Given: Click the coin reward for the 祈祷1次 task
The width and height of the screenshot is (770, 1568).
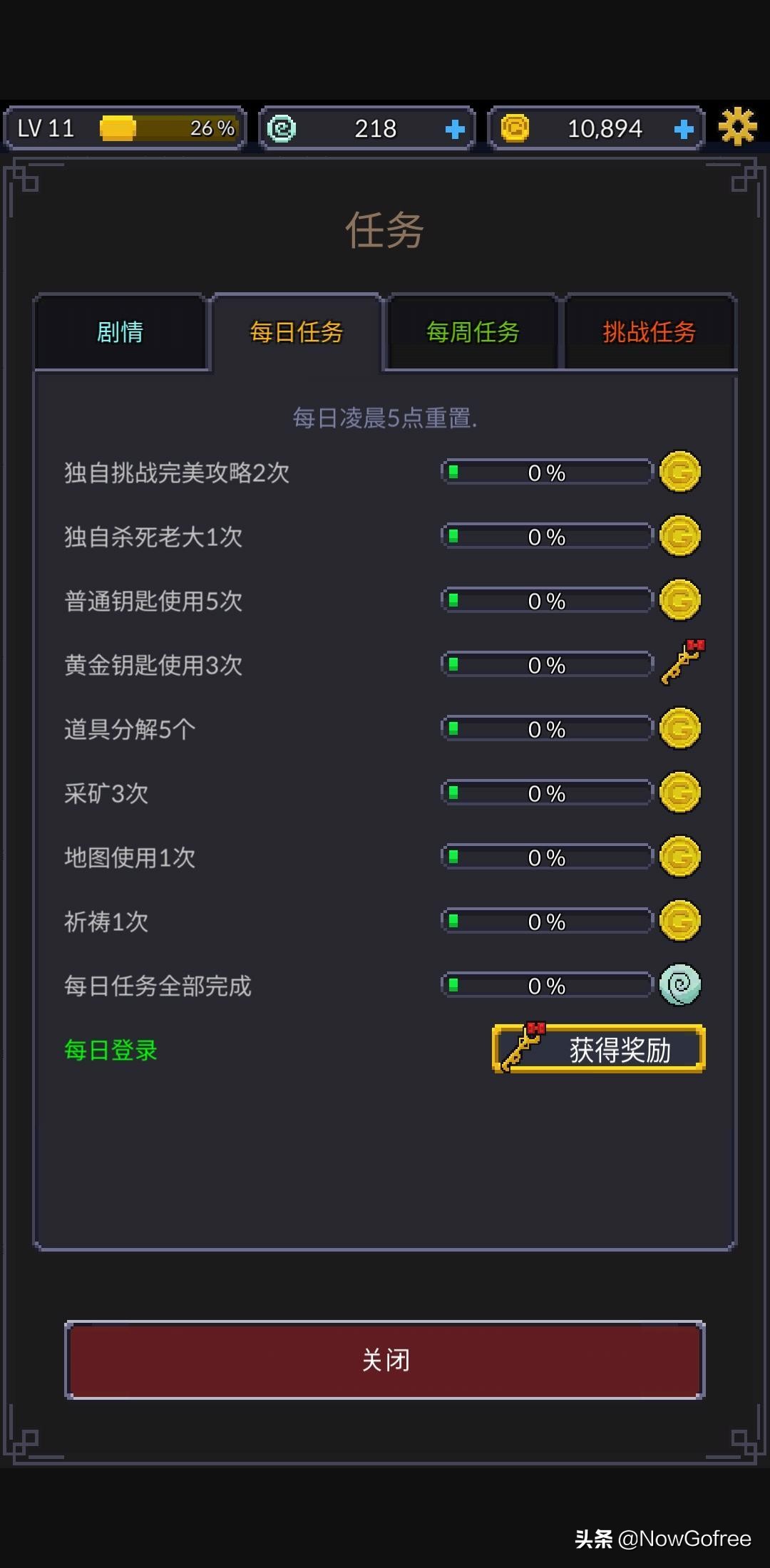Looking at the screenshot, I should coord(679,920).
